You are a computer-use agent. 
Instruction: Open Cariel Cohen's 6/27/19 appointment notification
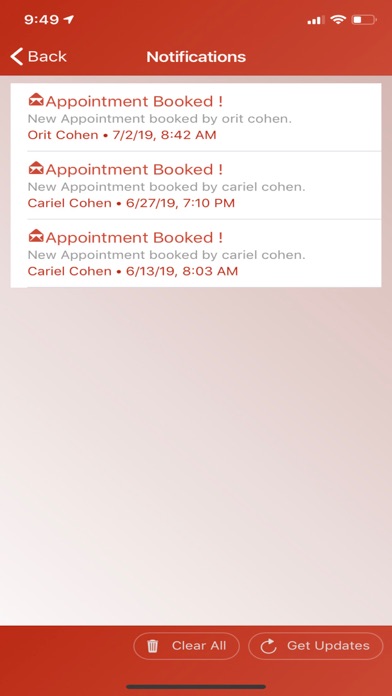tap(196, 186)
